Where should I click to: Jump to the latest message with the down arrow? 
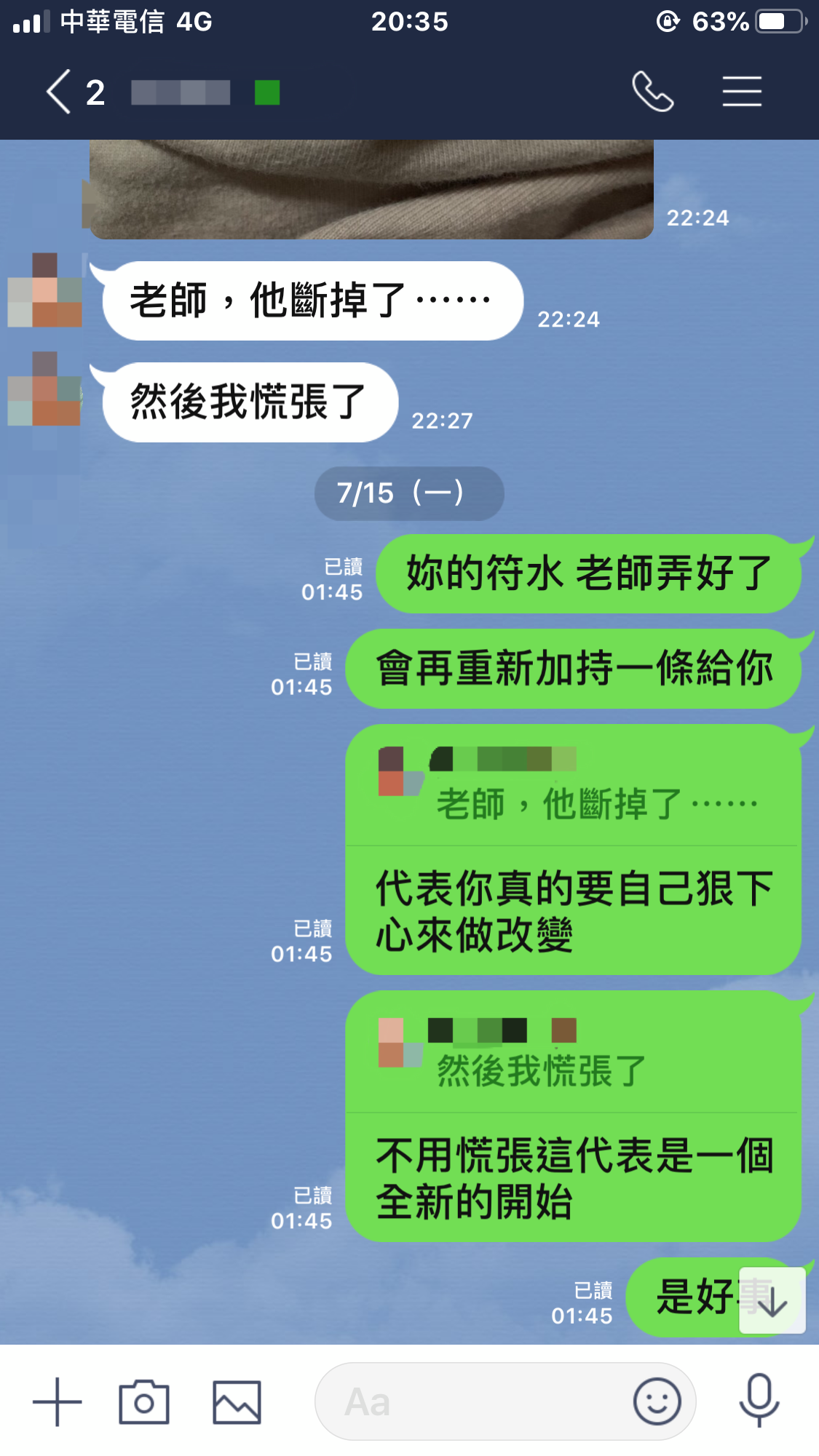click(772, 1301)
